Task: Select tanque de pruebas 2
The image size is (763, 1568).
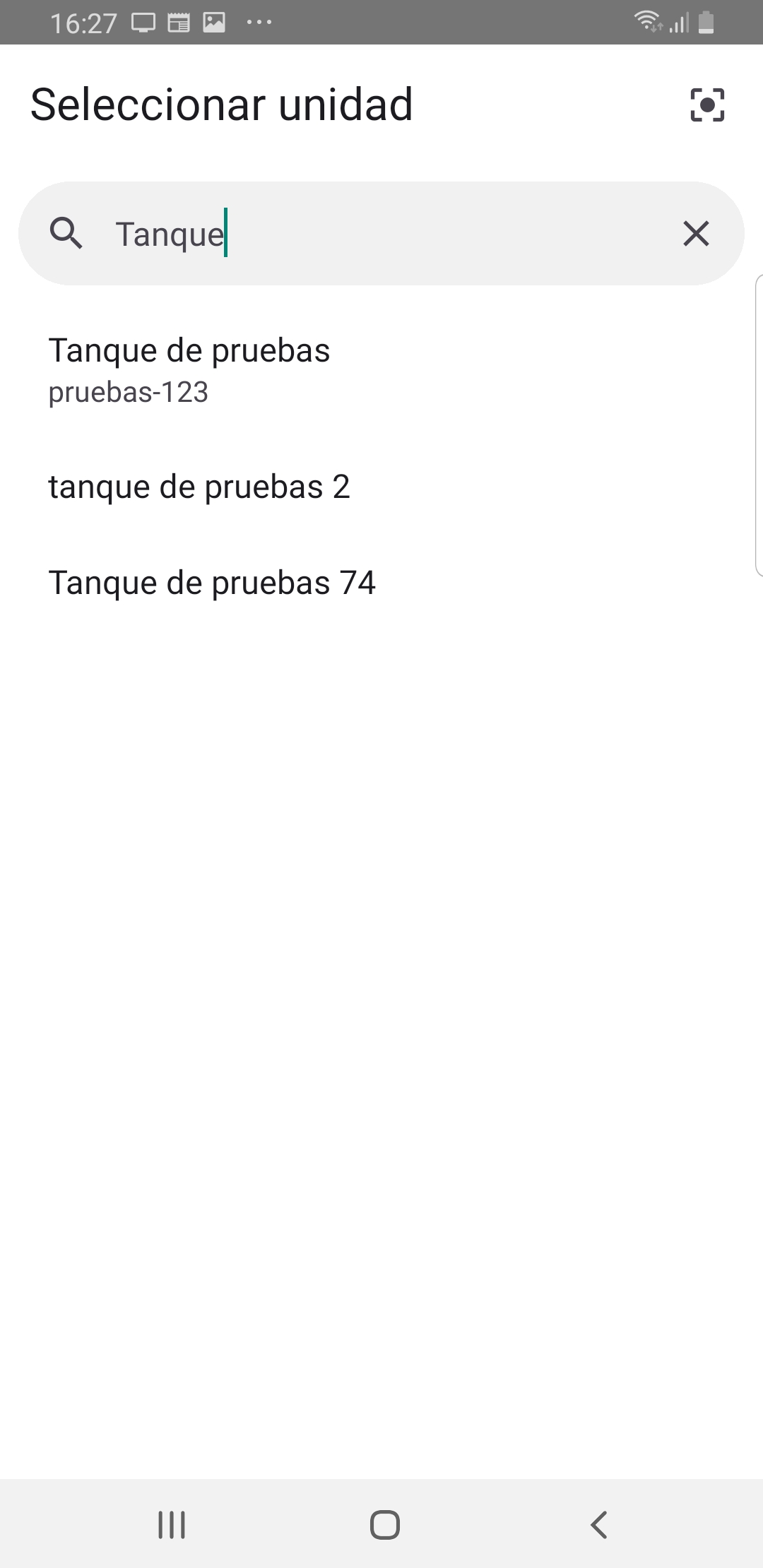Action: pyautogui.click(x=200, y=485)
